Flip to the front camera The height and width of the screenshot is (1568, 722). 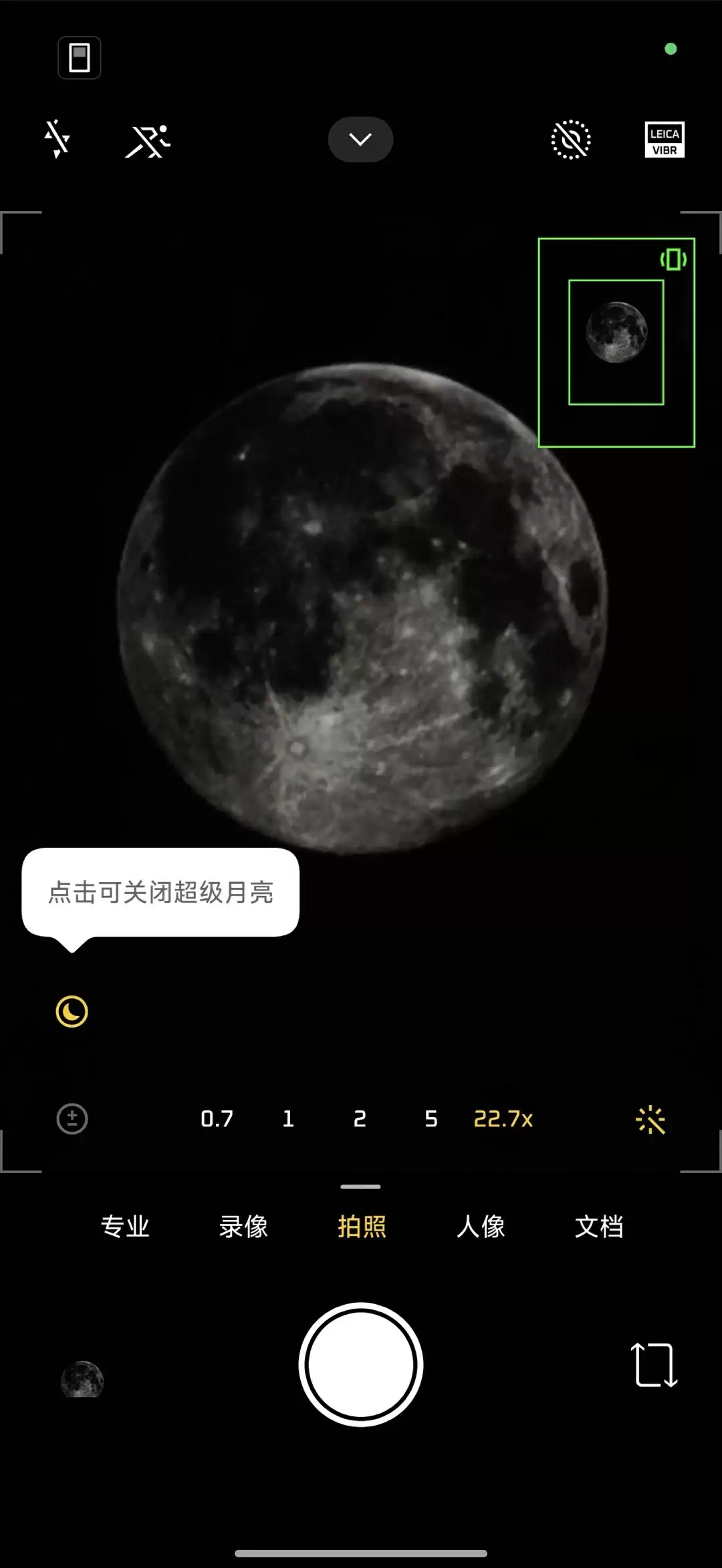pos(653,1364)
